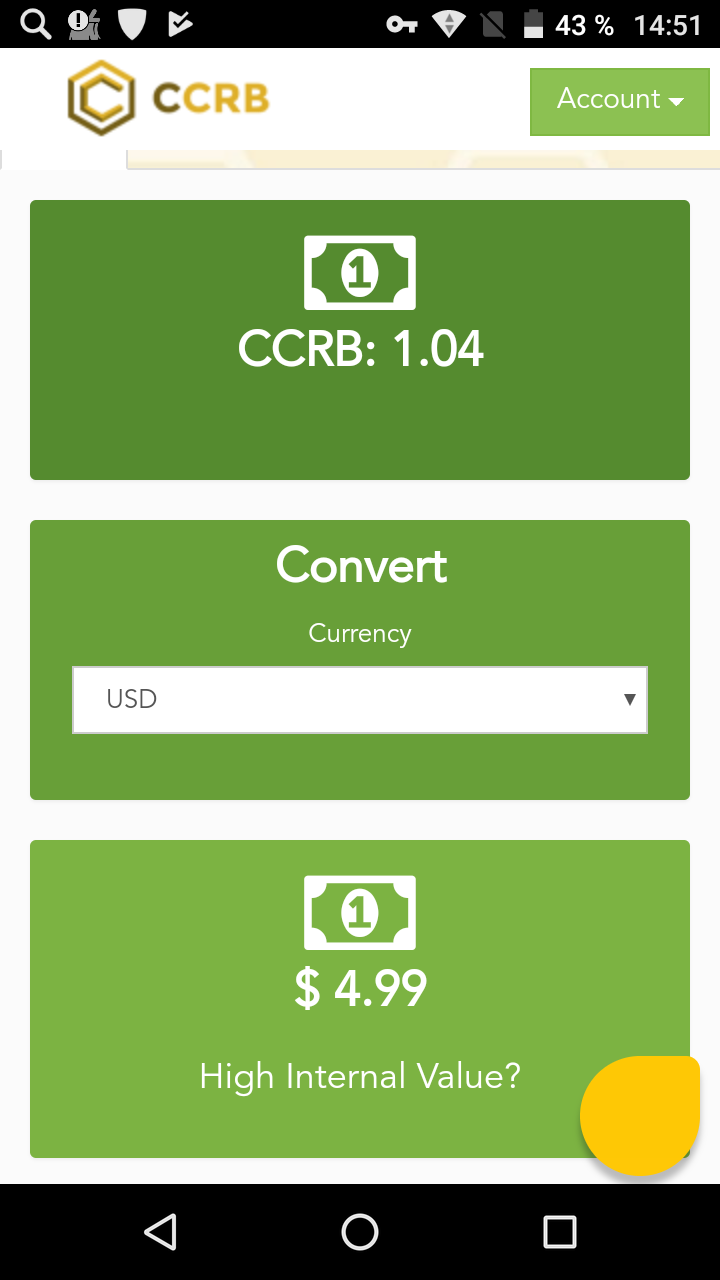Screen dimensions: 720x1280
Task: Go to the CCRB logo homepage
Action: (168, 98)
